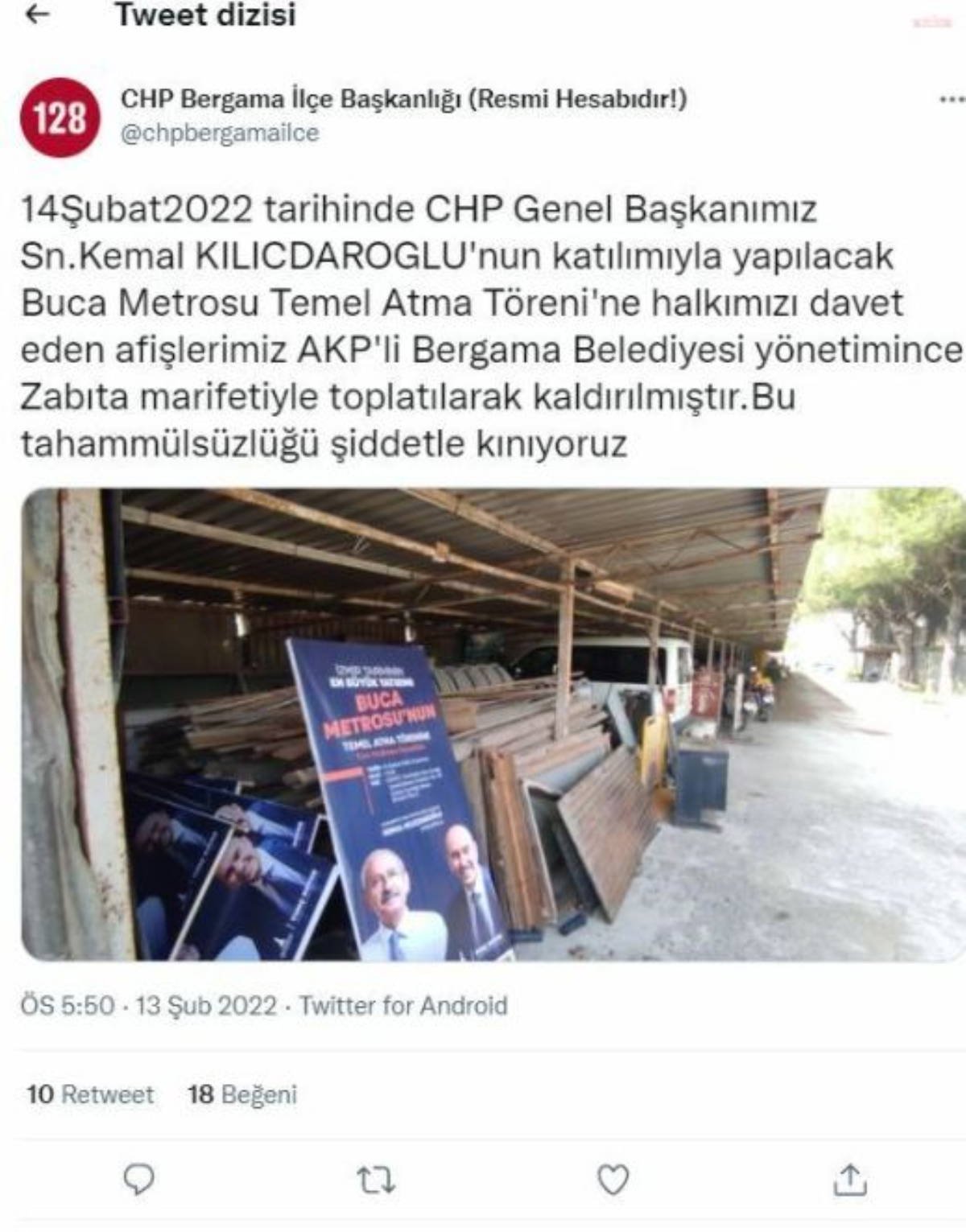Open the Twitter for Android source link
The image size is (966, 1232).
coord(403,1006)
